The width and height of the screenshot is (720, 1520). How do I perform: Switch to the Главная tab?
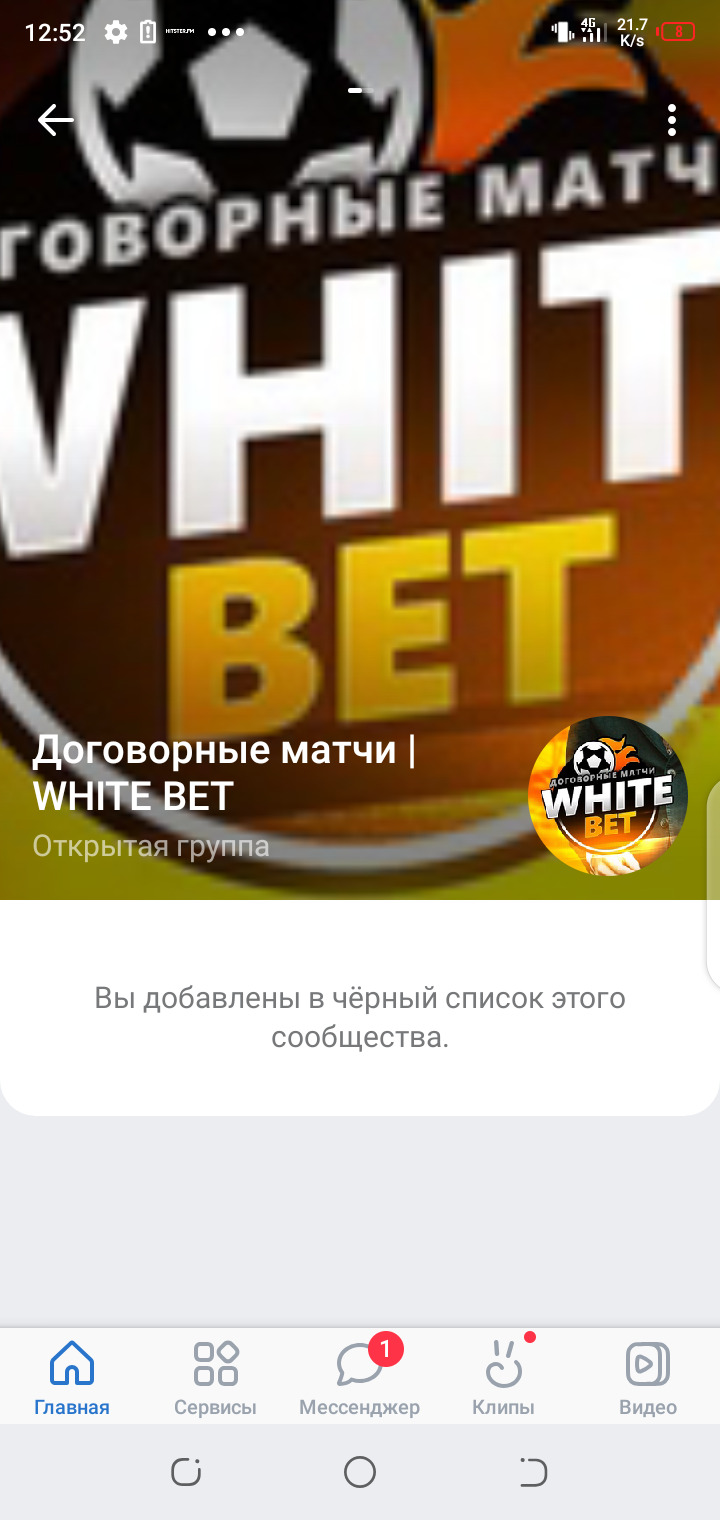tap(72, 1378)
